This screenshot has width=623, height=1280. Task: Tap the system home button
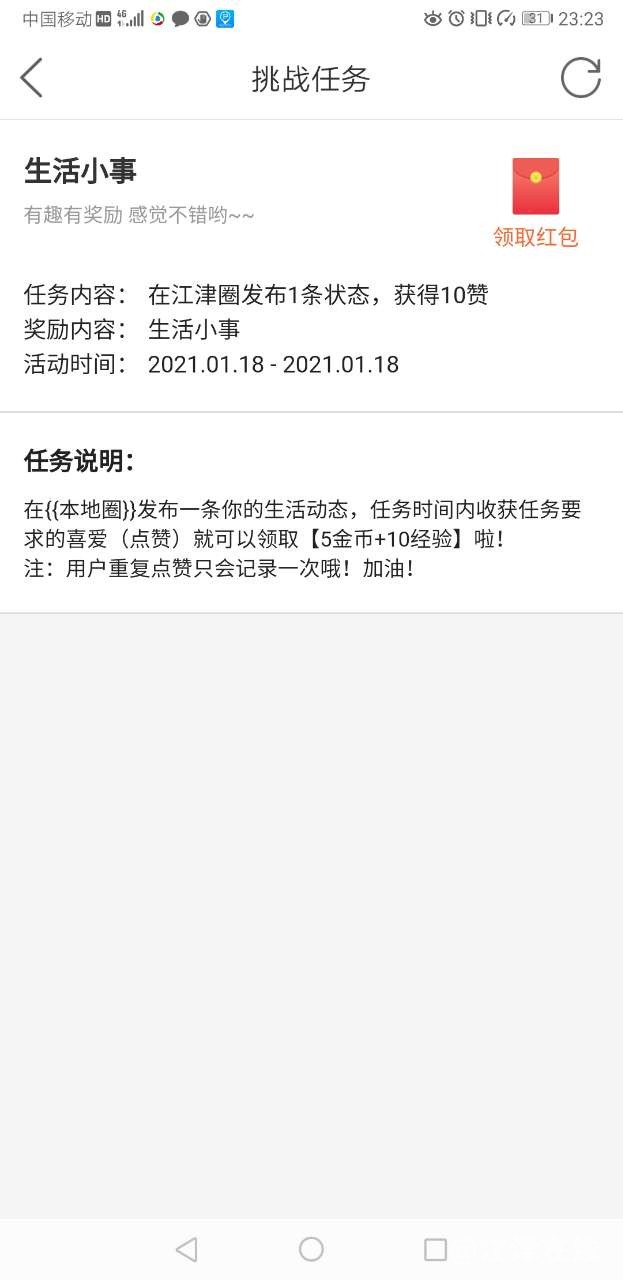(x=311, y=1249)
